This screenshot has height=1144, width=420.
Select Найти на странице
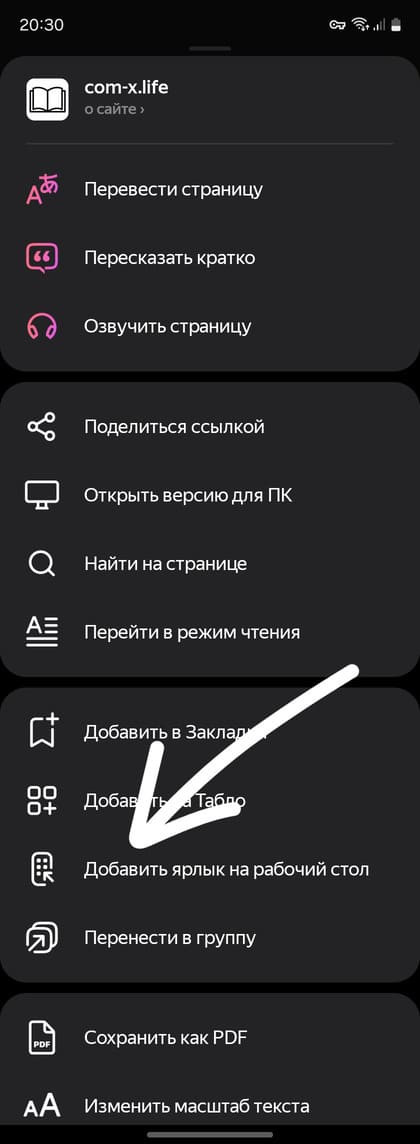(210, 564)
